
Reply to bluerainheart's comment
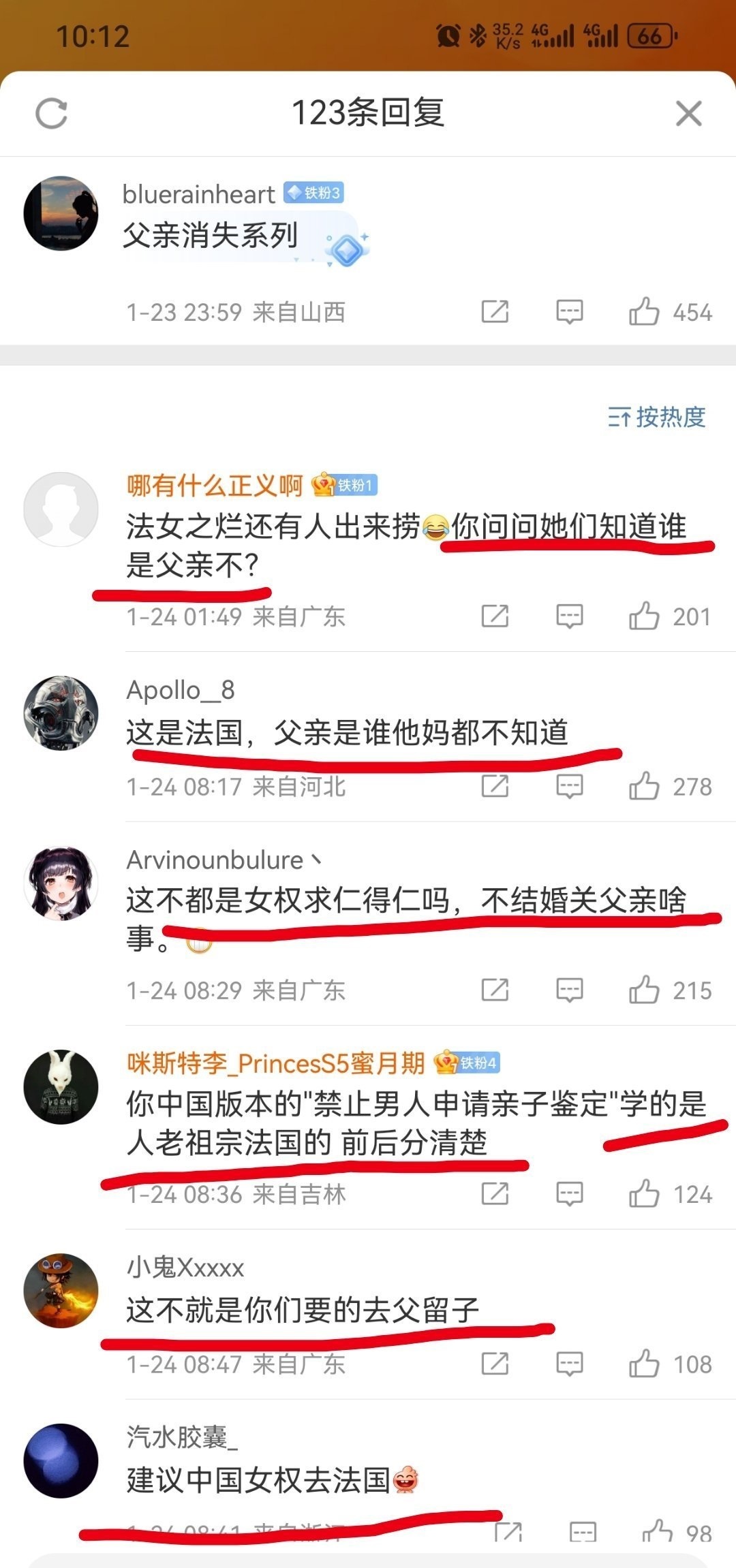pyautogui.click(x=569, y=312)
